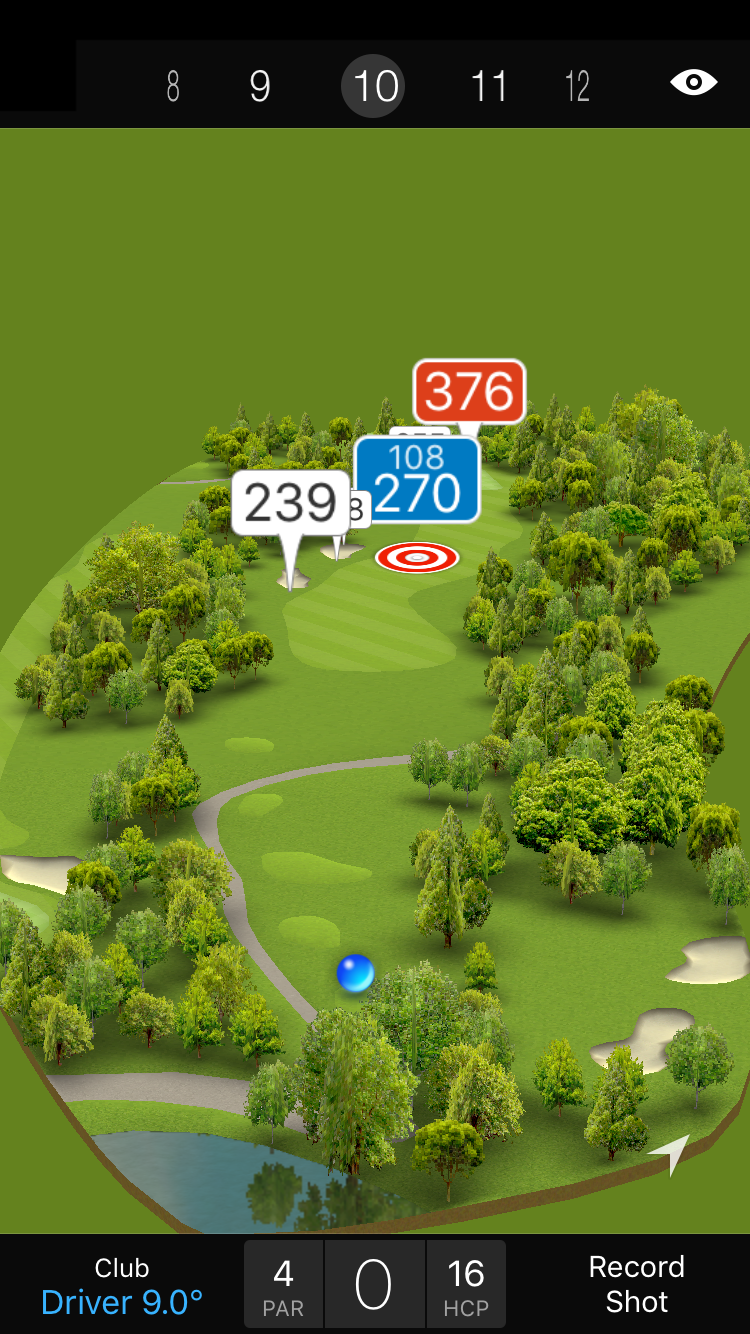
Task: Toggle the eye view icon
Action: point(694,83)
